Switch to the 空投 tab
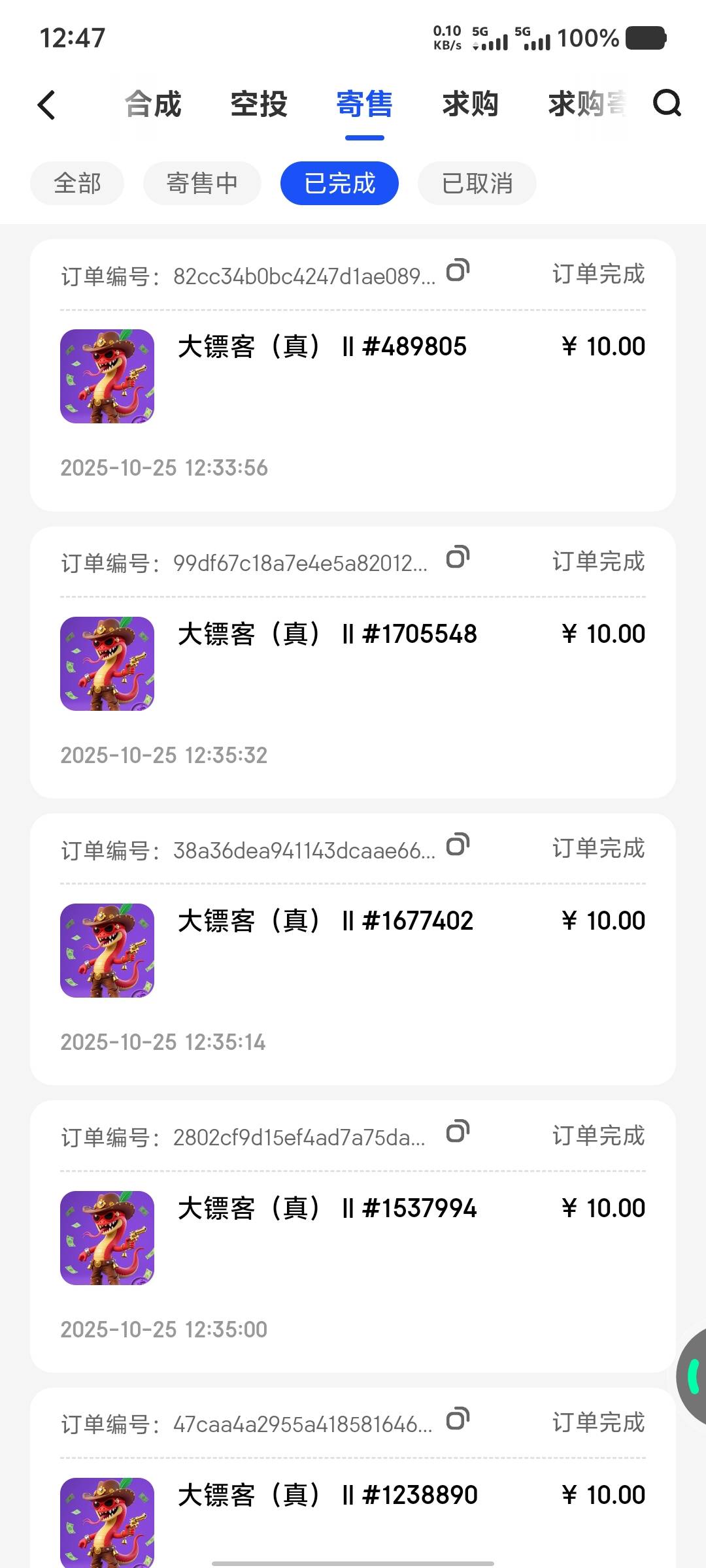Viewport: 706px width, 1568px height. click(x=259, y=105)
